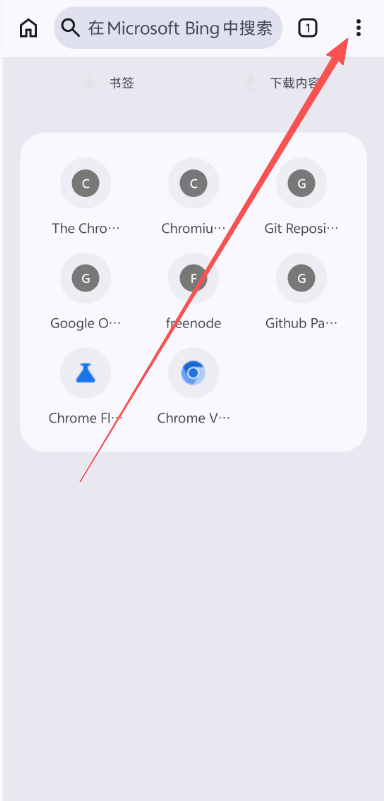The width and height of the screenshot is (384, 801).
Task: Tap the Microsoft Bing search box
Action: [x=168, y=28]
